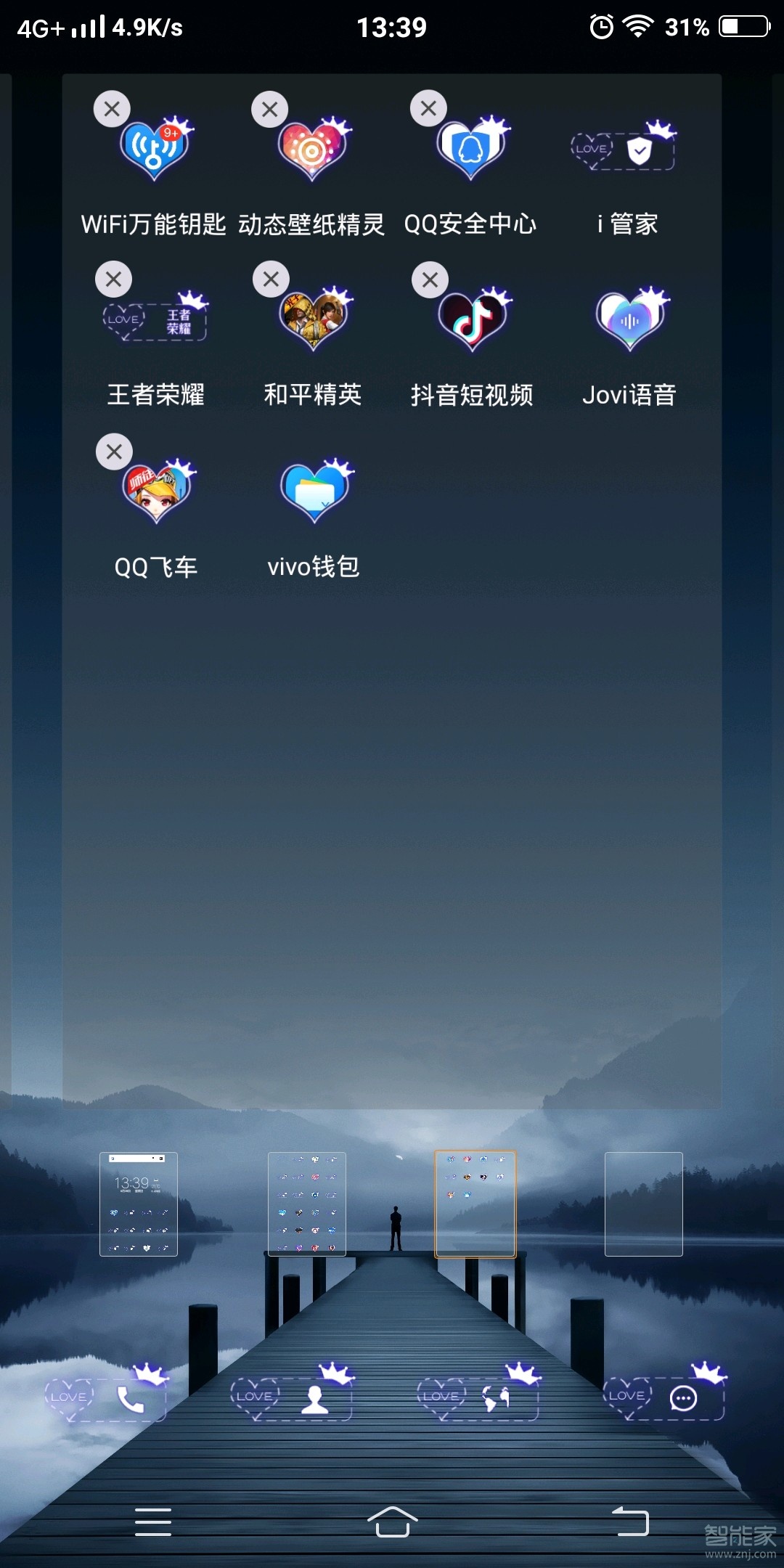Remove WiFi万能钥匙 using its X badge

[x=113, y=107]
